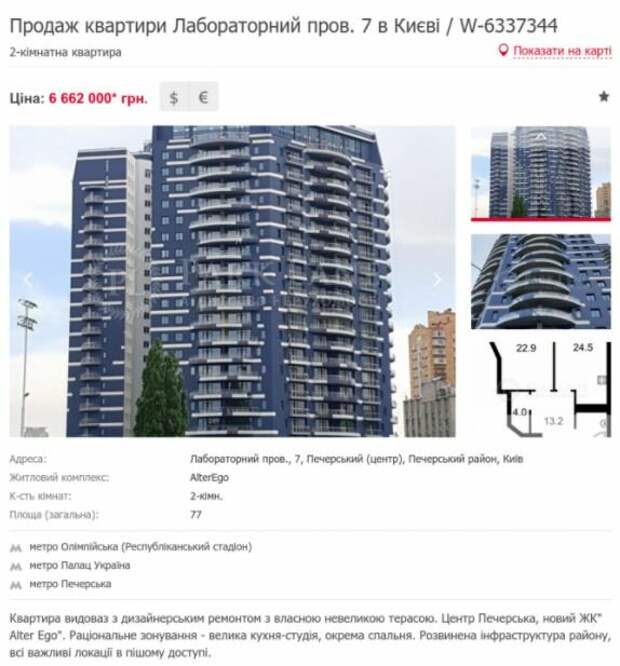
Task: Switch price to US dollars
Action: [174, 97]
